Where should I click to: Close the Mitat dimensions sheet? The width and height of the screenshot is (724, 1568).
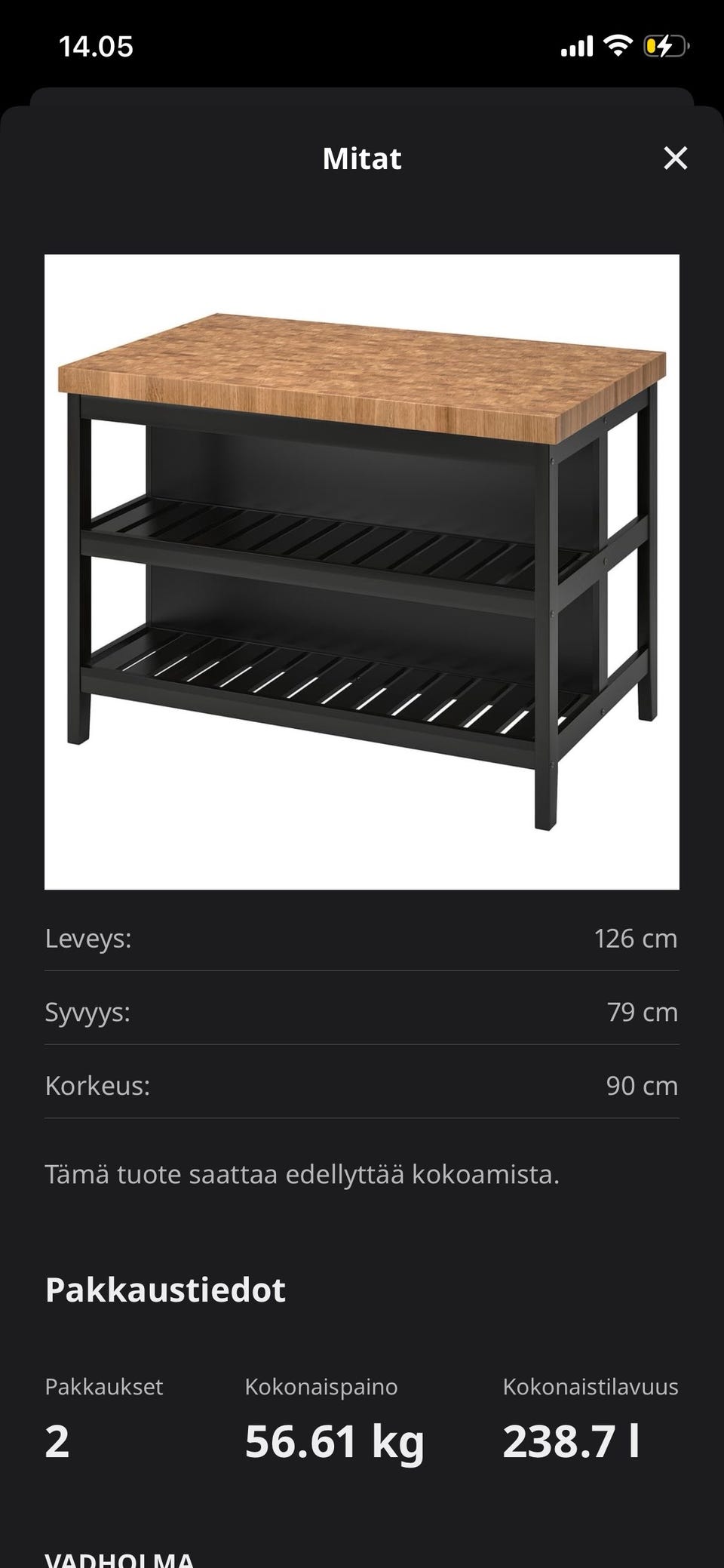(x=675, y=158)
